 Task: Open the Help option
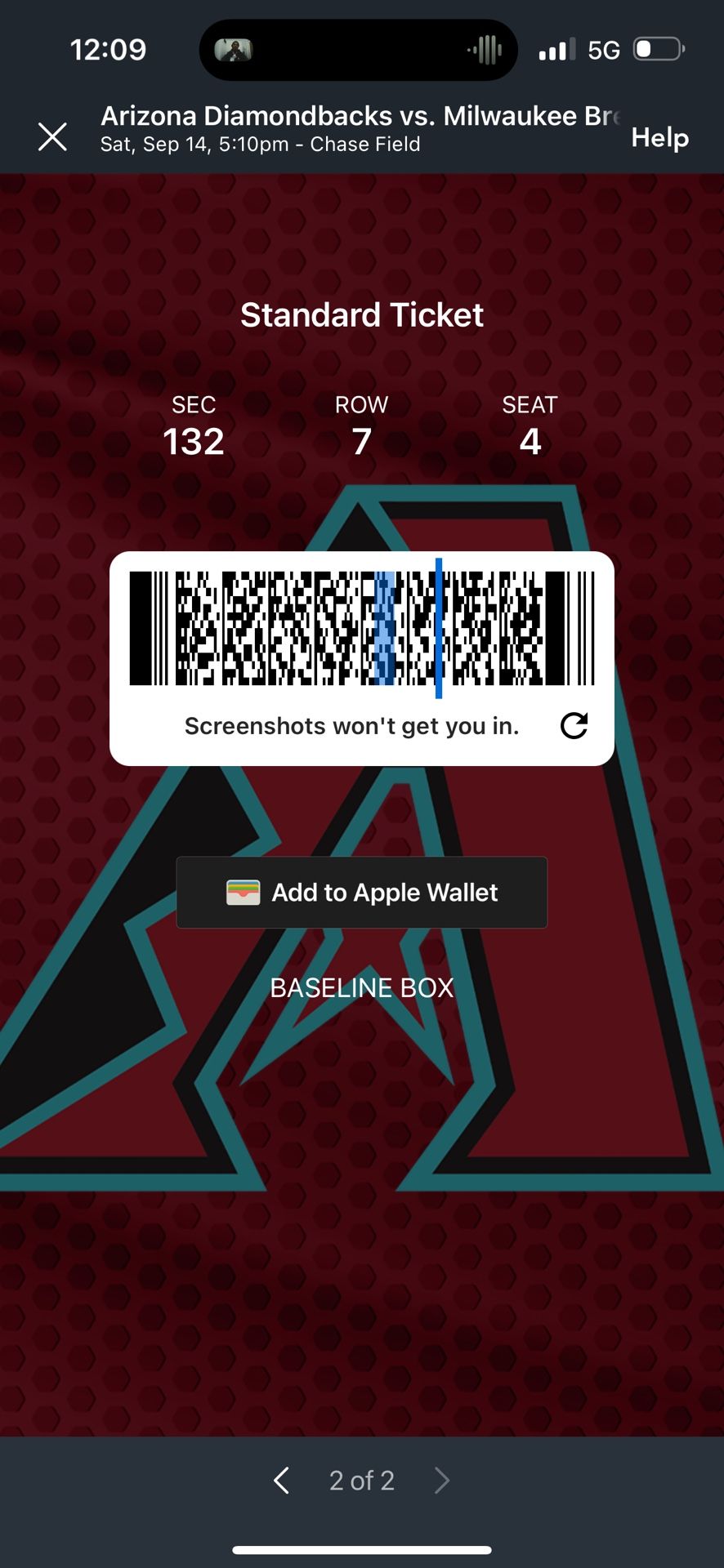(659, 137)
